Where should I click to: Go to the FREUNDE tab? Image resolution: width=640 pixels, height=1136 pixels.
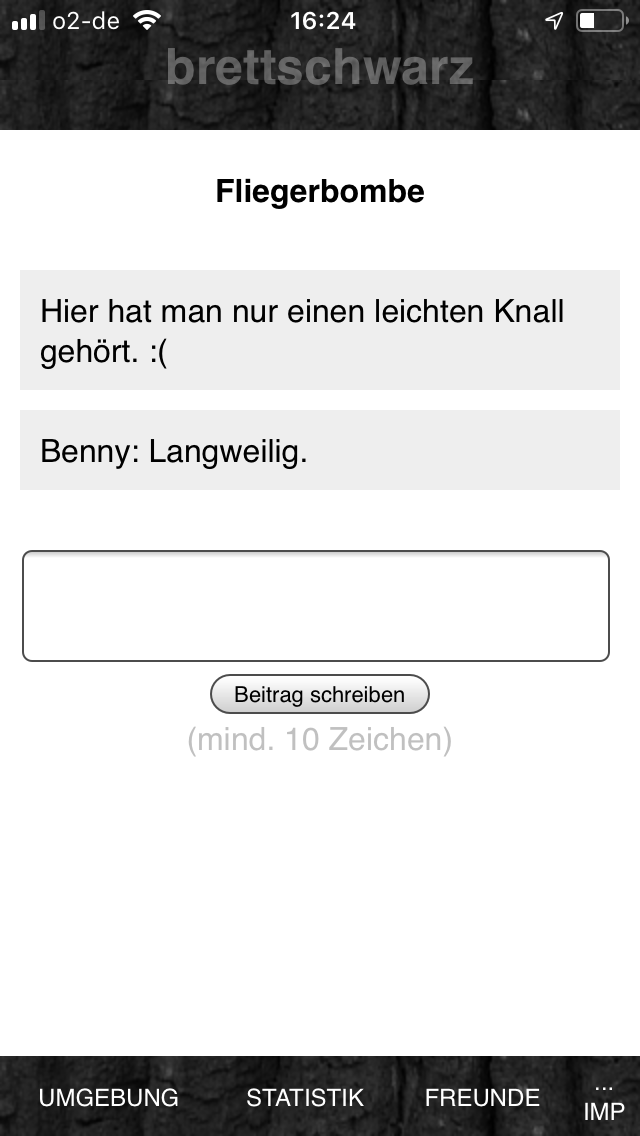(482, 1097)
